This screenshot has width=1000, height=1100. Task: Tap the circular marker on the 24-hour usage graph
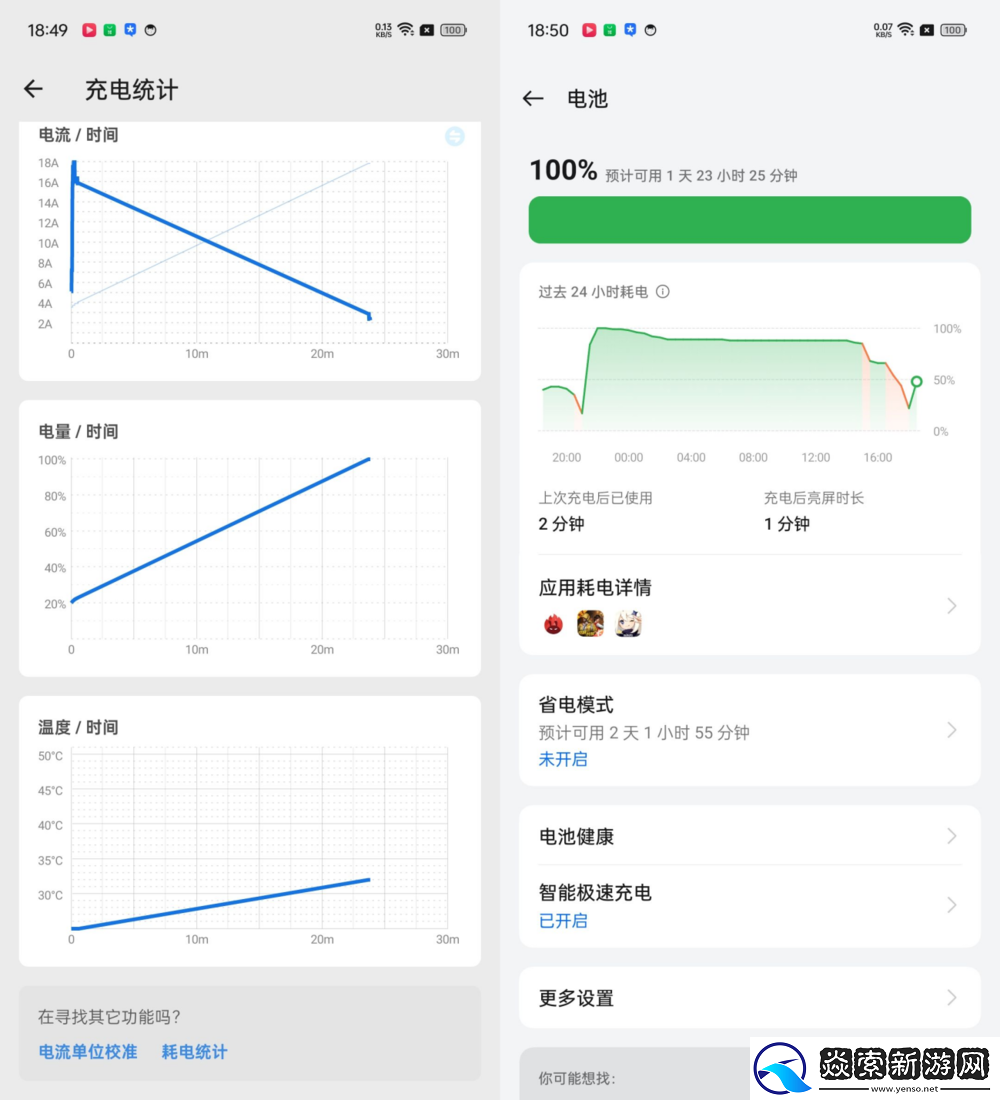tap(915, 381)
